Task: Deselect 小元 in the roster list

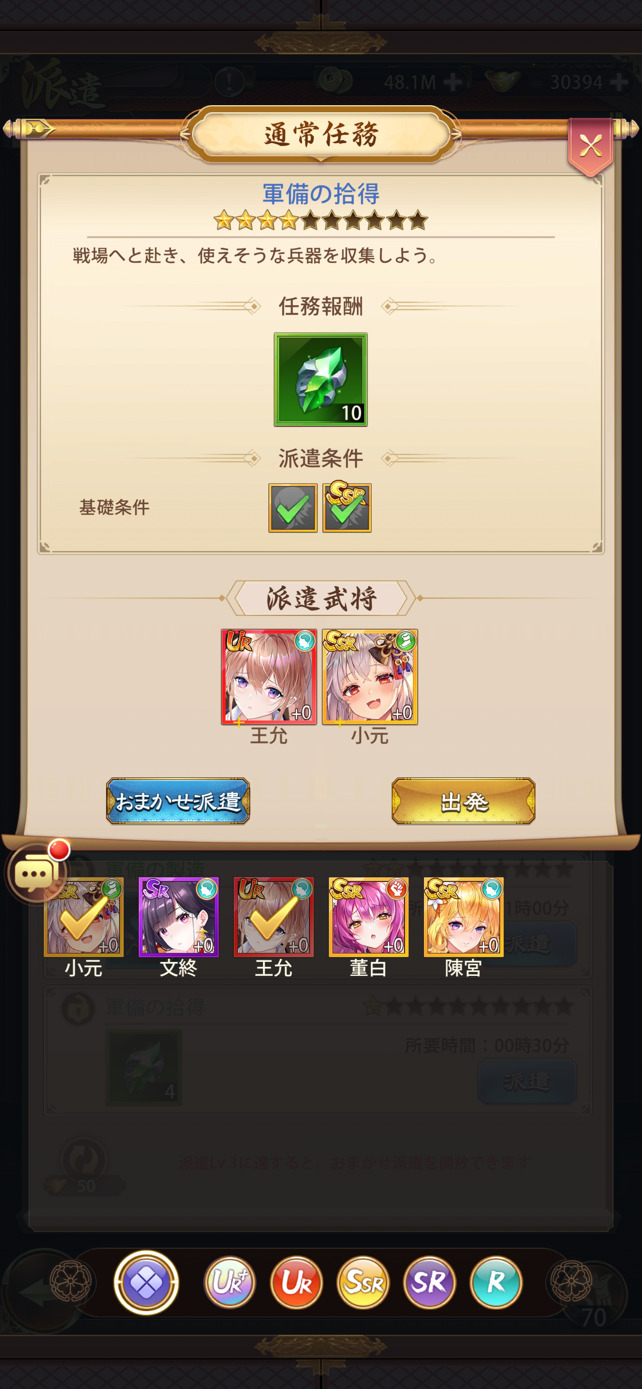Action: [84, 917]
